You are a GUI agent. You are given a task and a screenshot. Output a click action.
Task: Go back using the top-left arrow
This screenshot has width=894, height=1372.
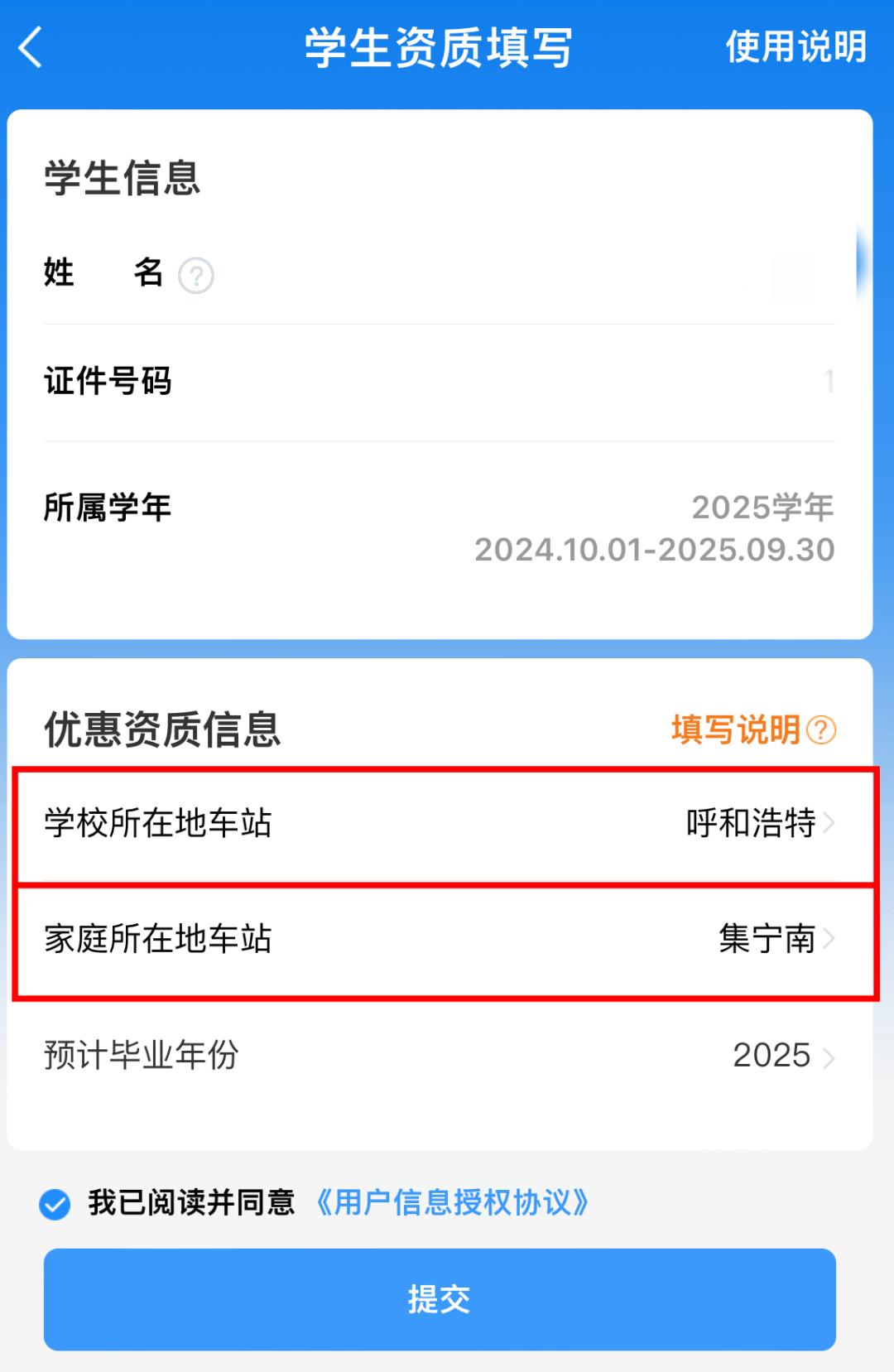[31, 47]
